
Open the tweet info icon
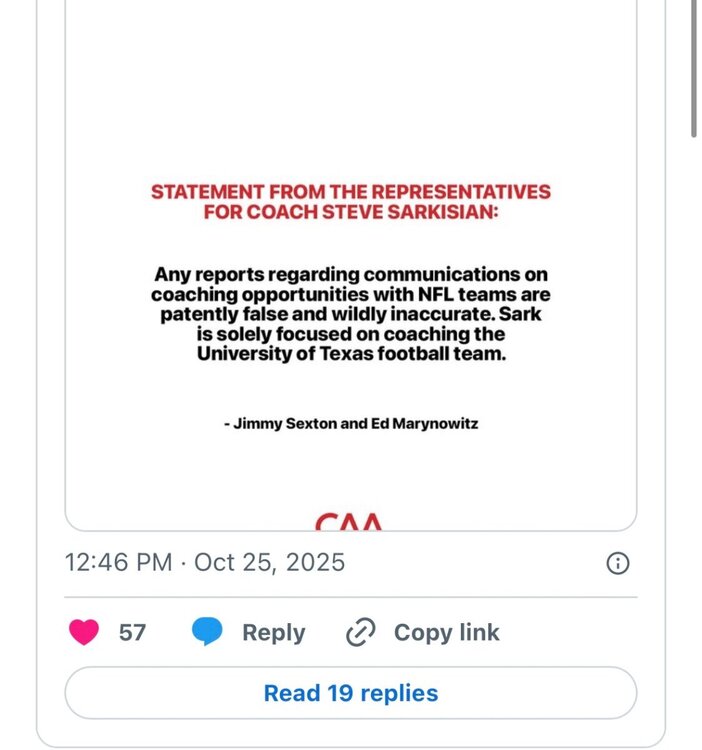618,563
